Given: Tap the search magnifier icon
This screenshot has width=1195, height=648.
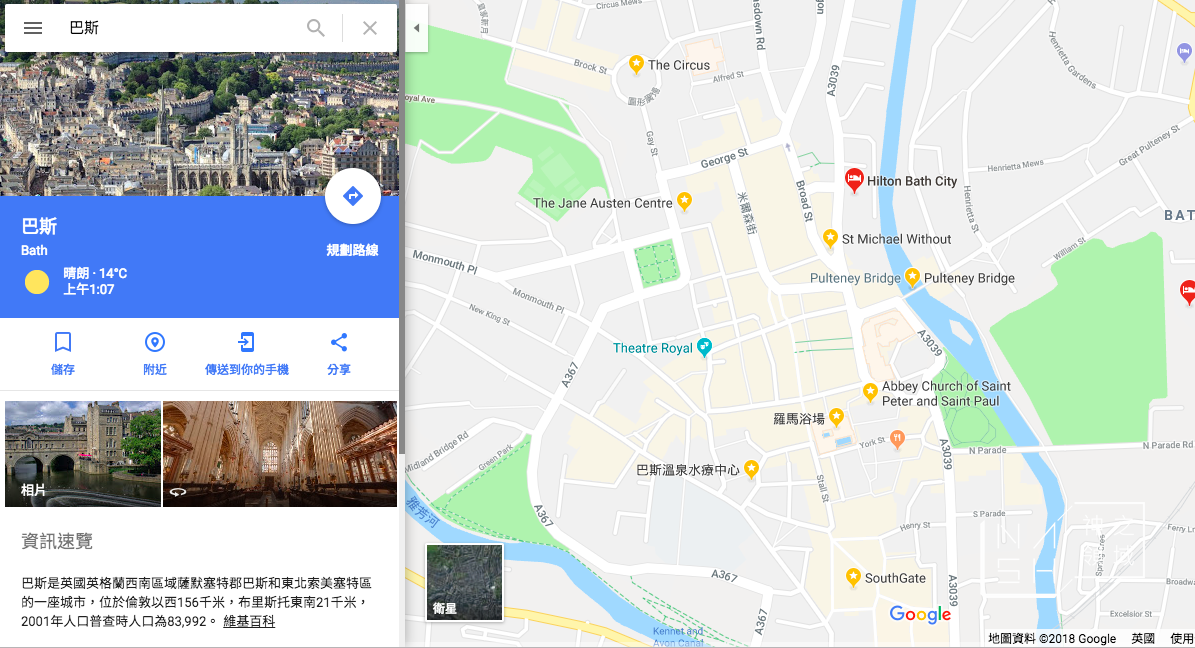Looking at the screenshot, I should [x=316, y=28].
